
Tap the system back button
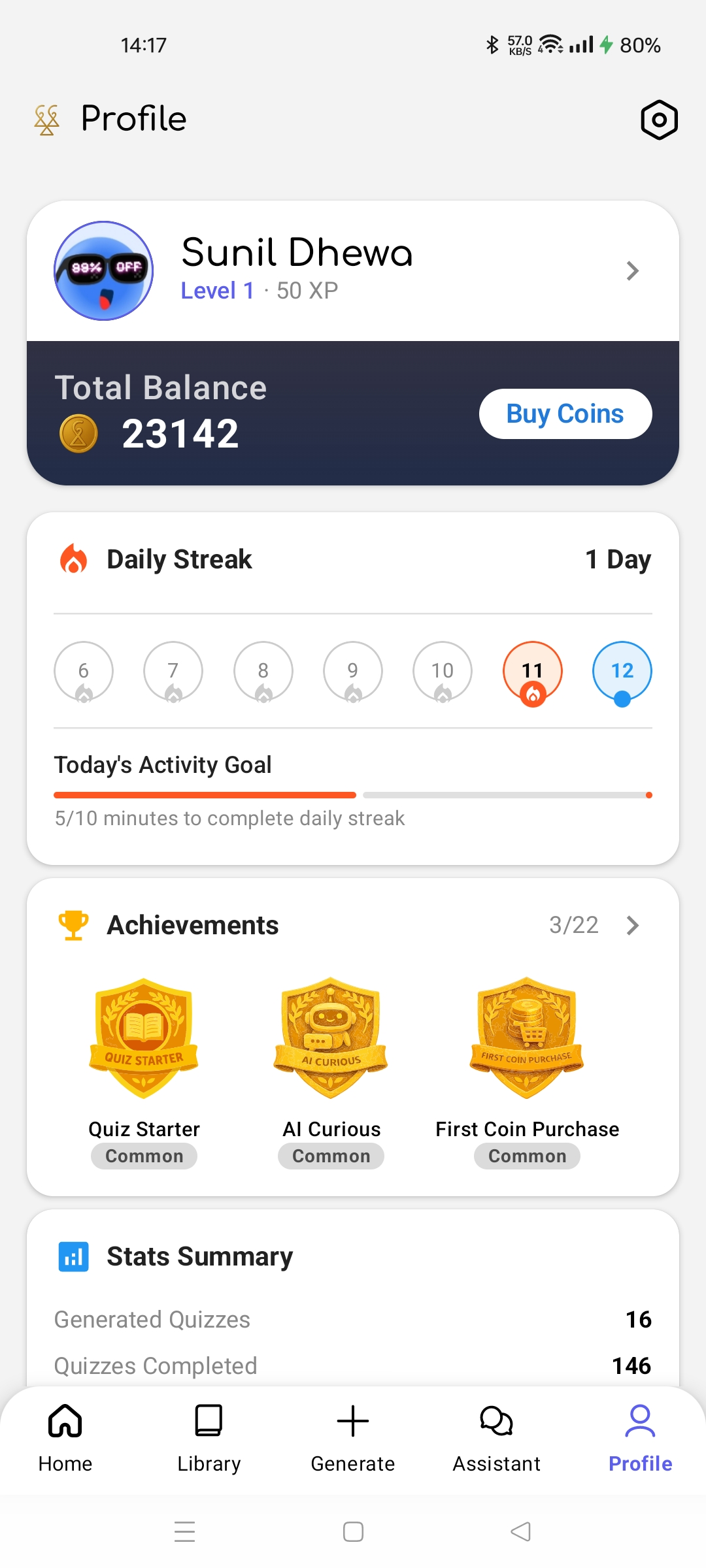click(521, 1531)
